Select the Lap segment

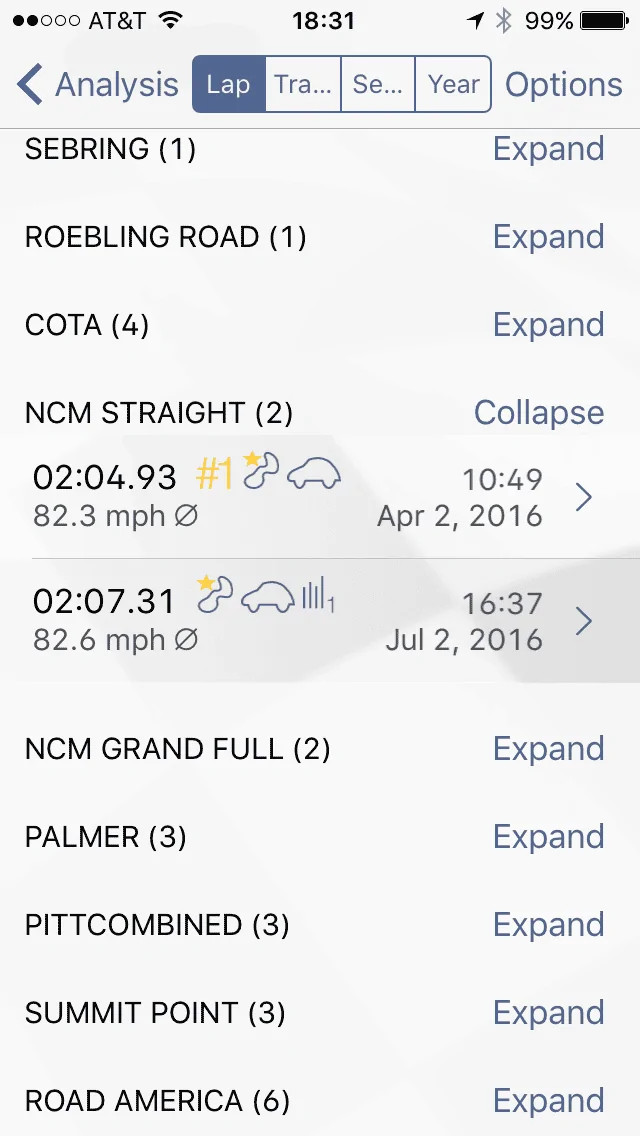pos(229,84)
